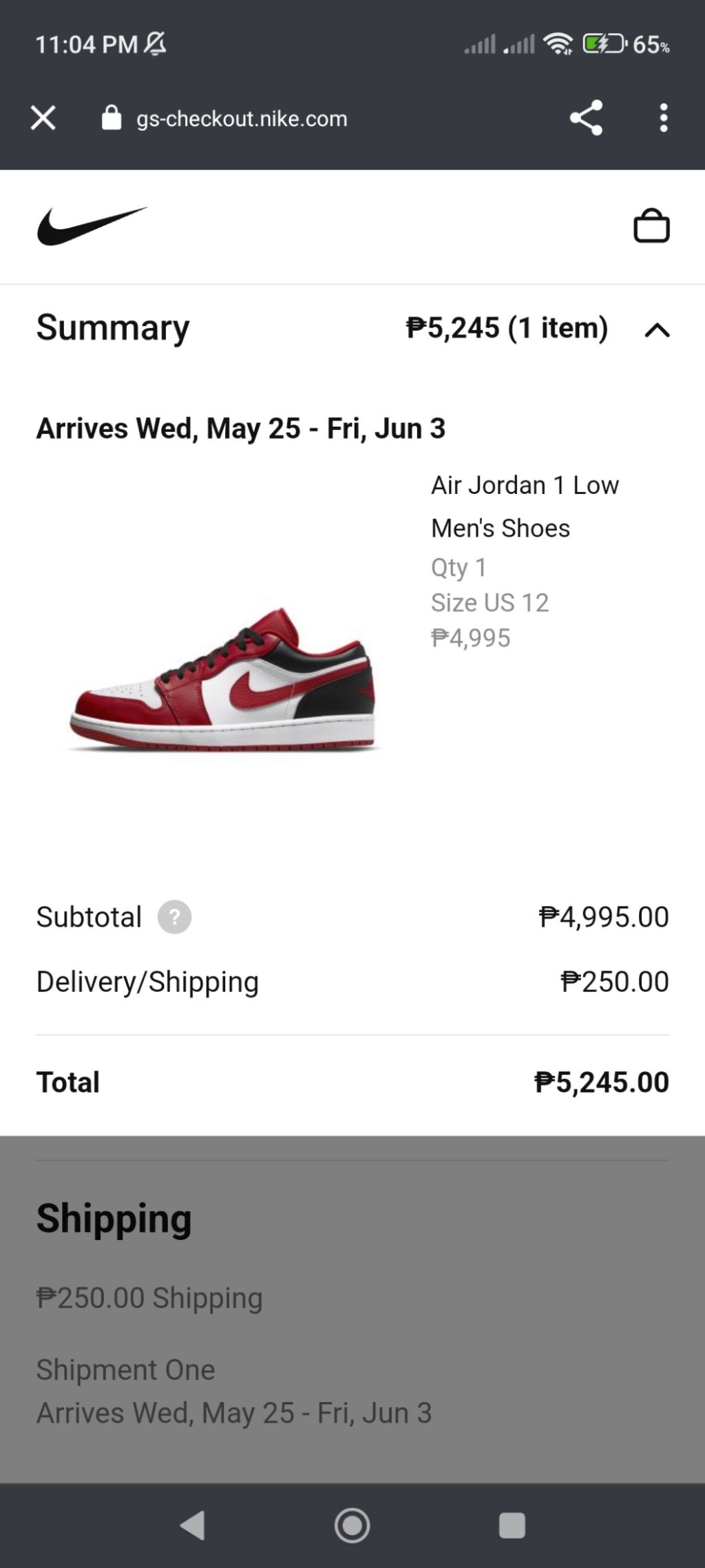705x1568 pixels.
Task: Go to Nike home via swoosh logo
Action: pyautogui.click(x=92, y=226)
